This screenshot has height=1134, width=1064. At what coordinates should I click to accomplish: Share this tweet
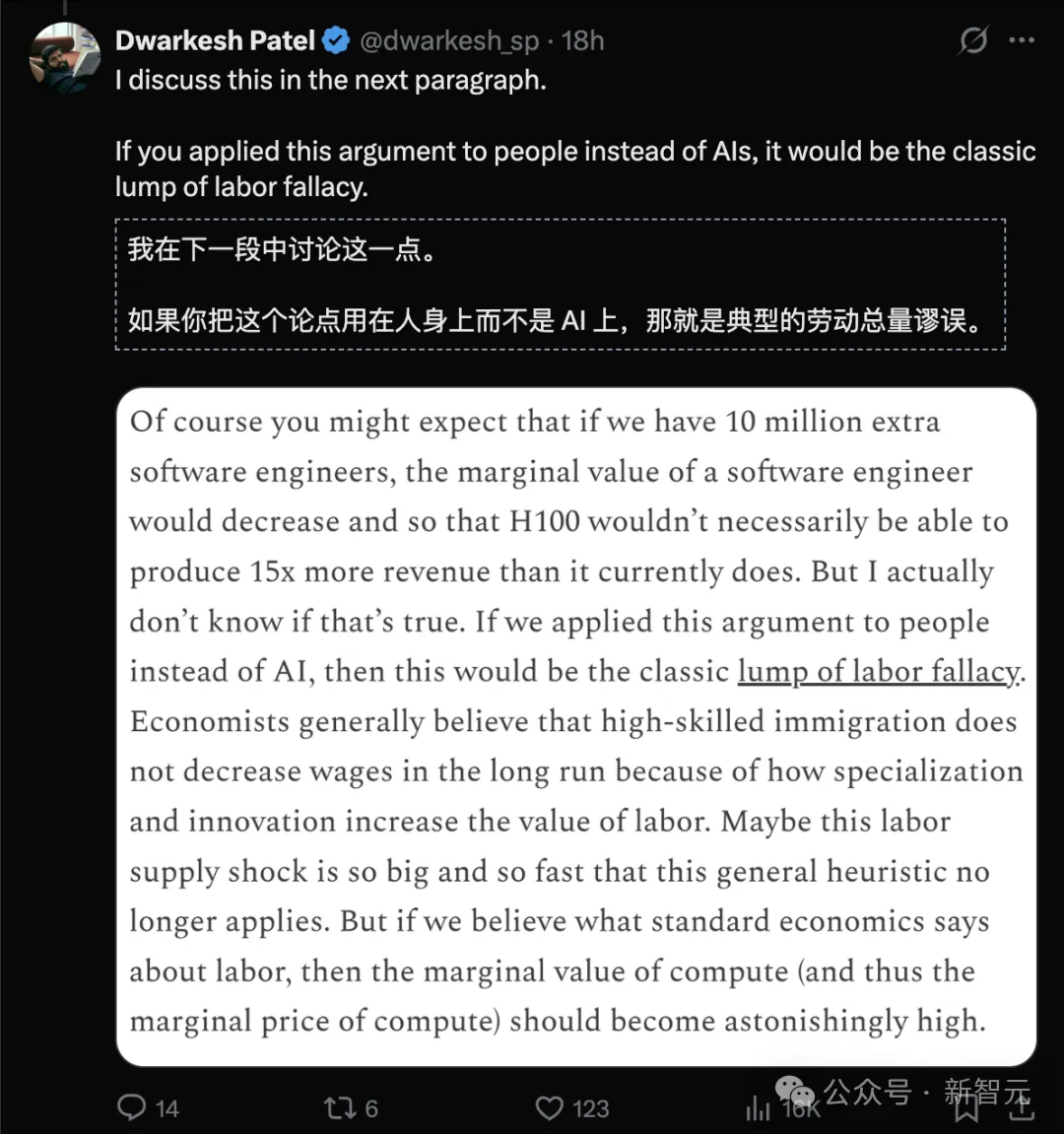pos(1020,1108)
